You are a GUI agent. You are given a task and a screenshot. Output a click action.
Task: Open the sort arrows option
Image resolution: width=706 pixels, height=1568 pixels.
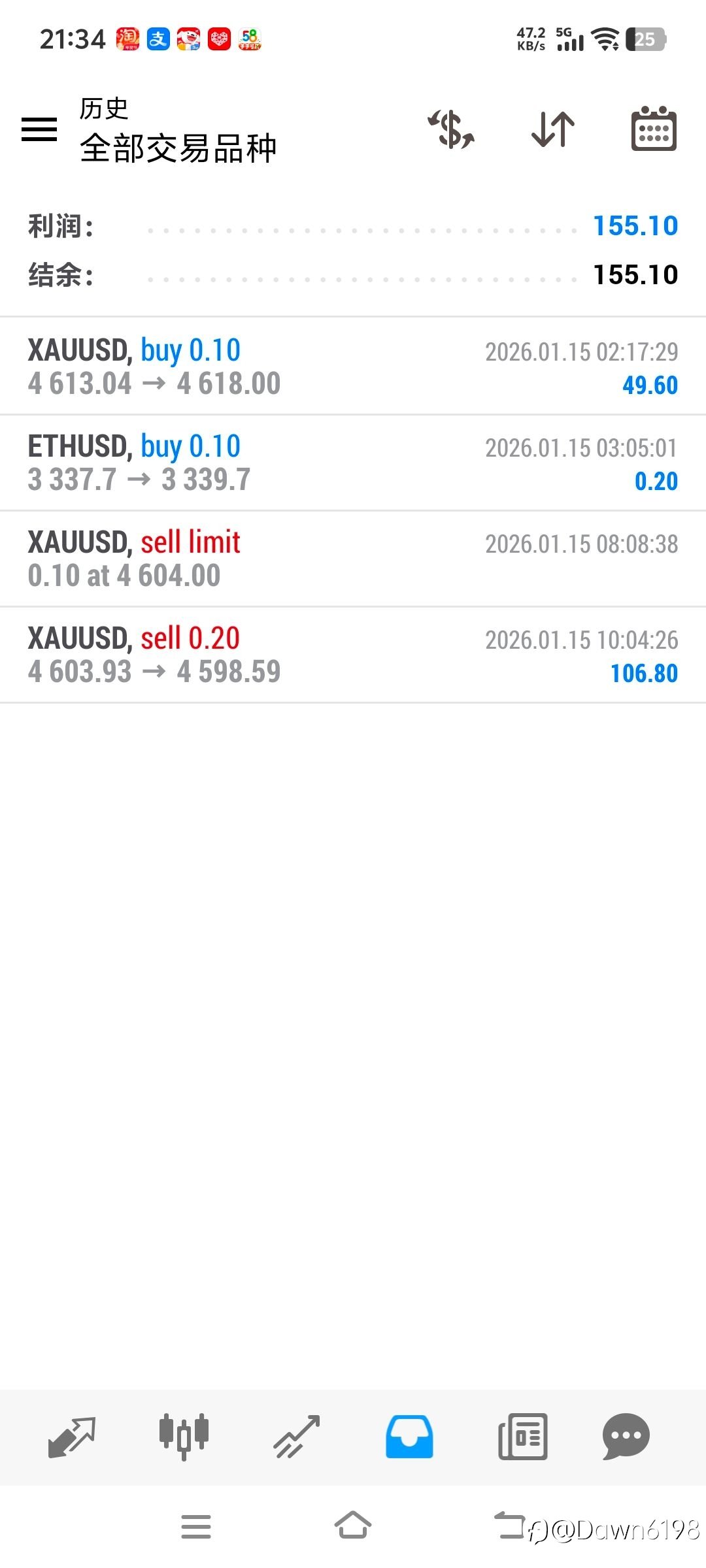tap(553, 129)
